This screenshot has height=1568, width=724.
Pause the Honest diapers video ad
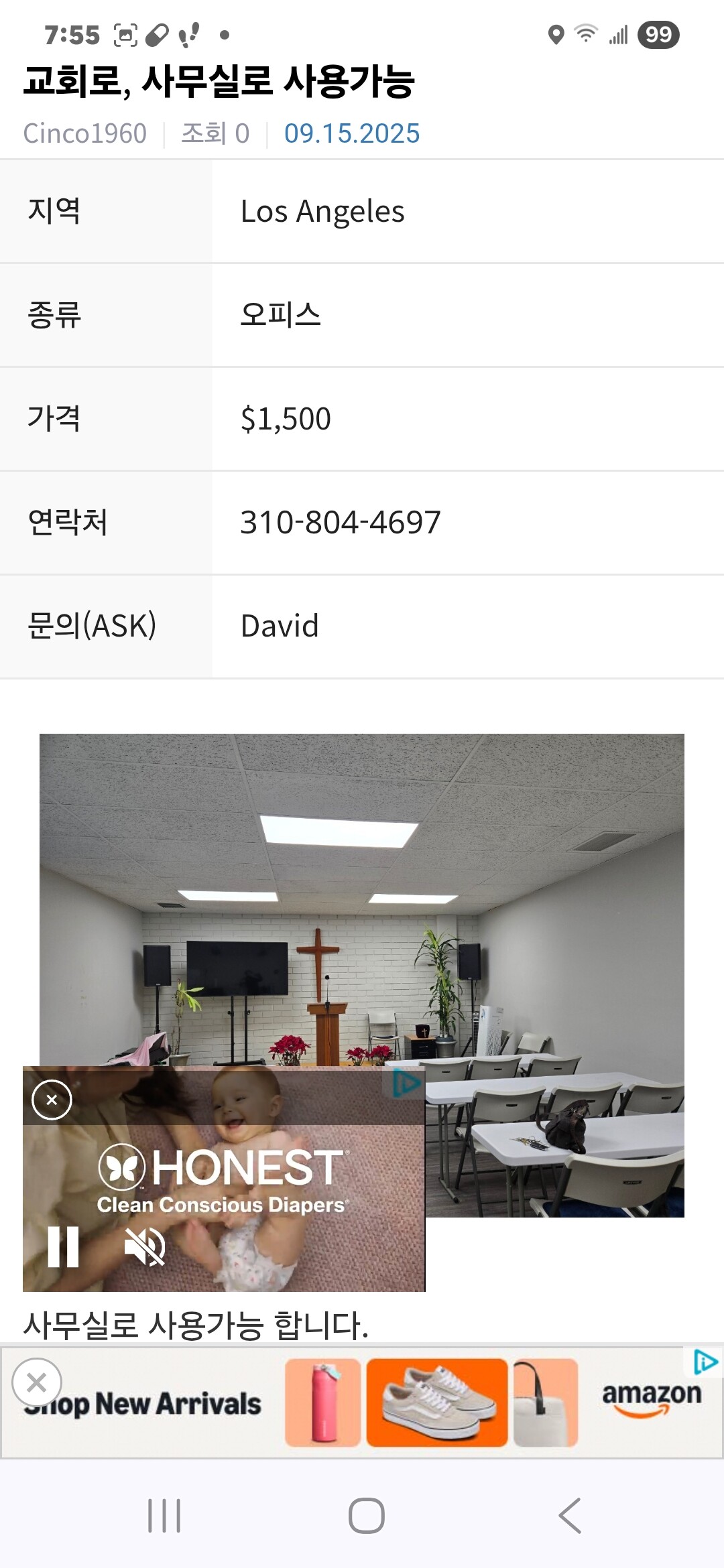64,1247
